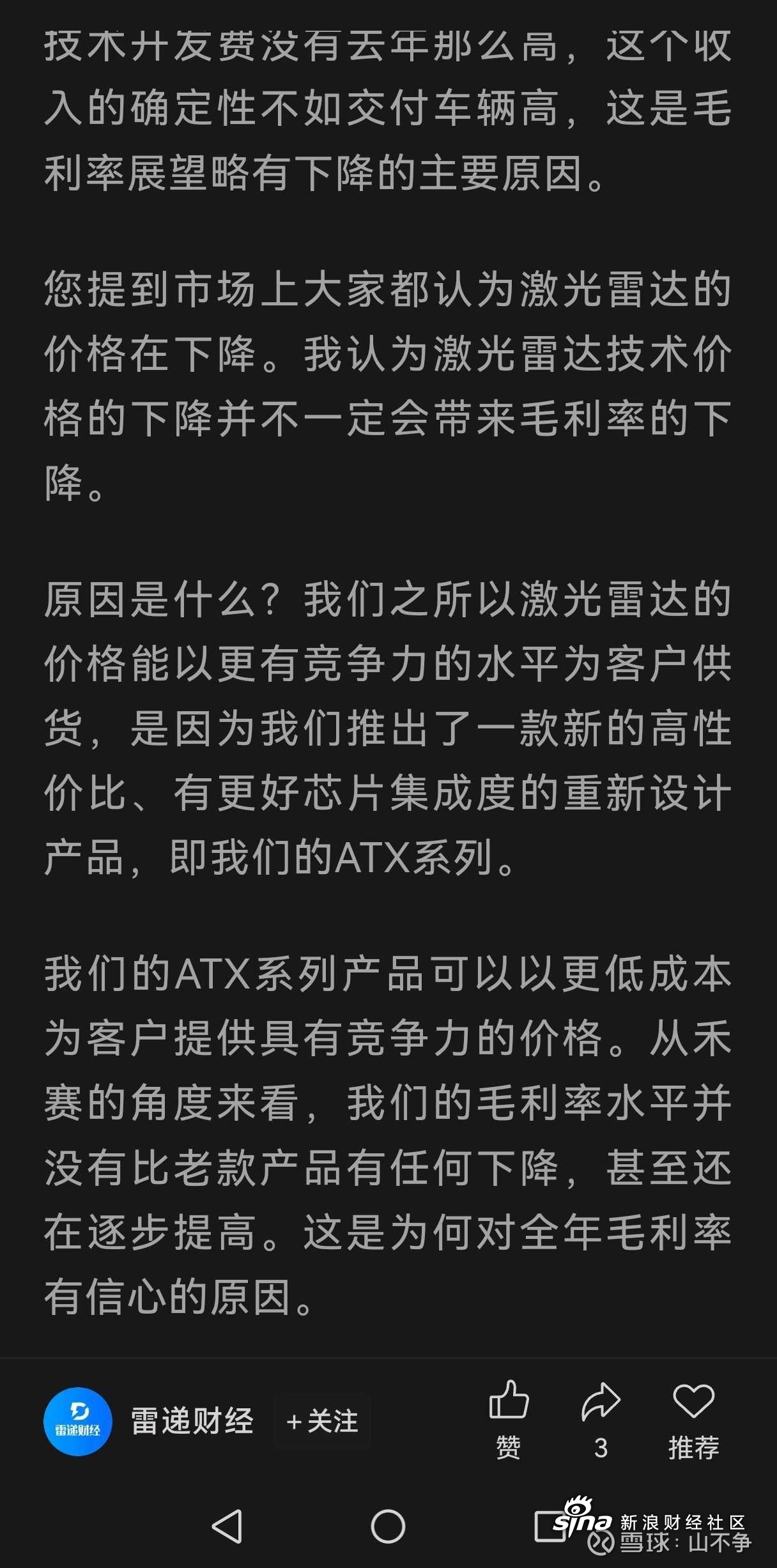This screenshot has width=777, height=1568.
Task: Follow 雷递财经 with the +关注 button
Action: click(x=323, y=1422)
